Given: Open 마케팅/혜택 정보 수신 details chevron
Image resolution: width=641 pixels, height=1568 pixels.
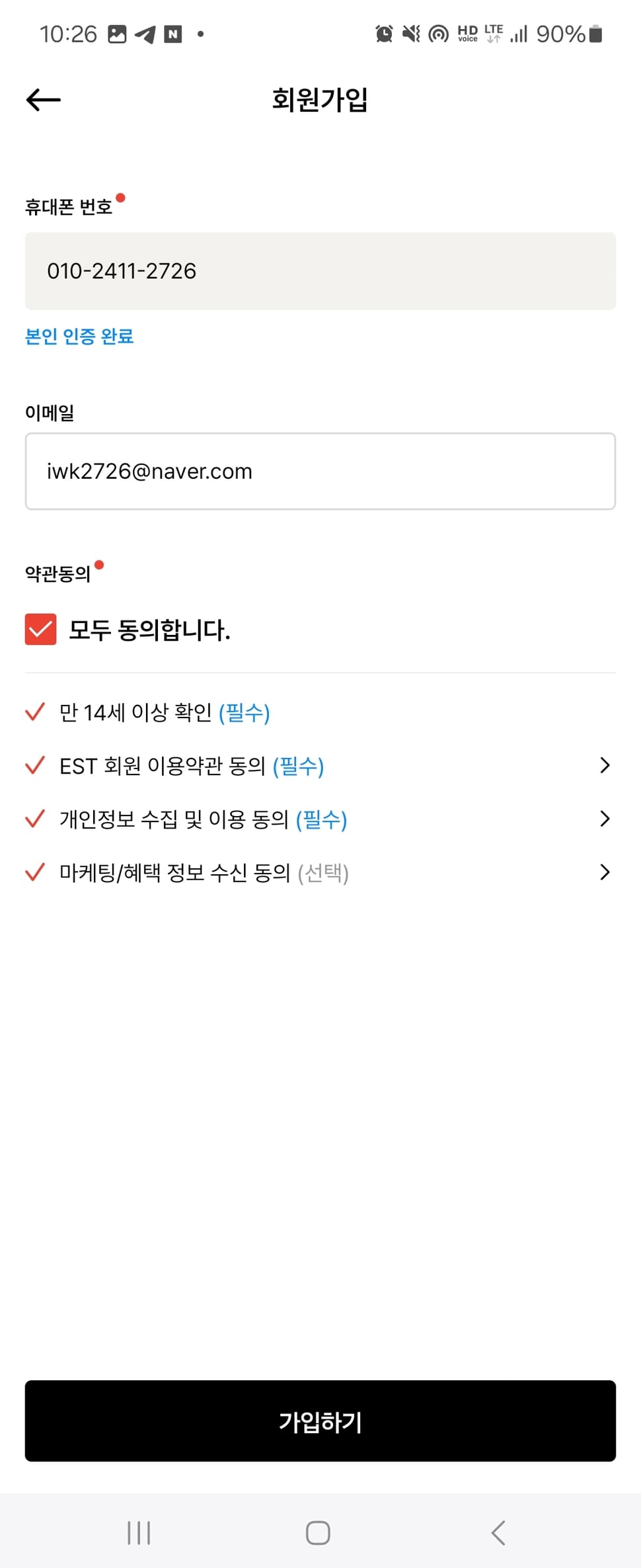Looking at the screenshot, I should pyautogui.click(x=604, y=873).
